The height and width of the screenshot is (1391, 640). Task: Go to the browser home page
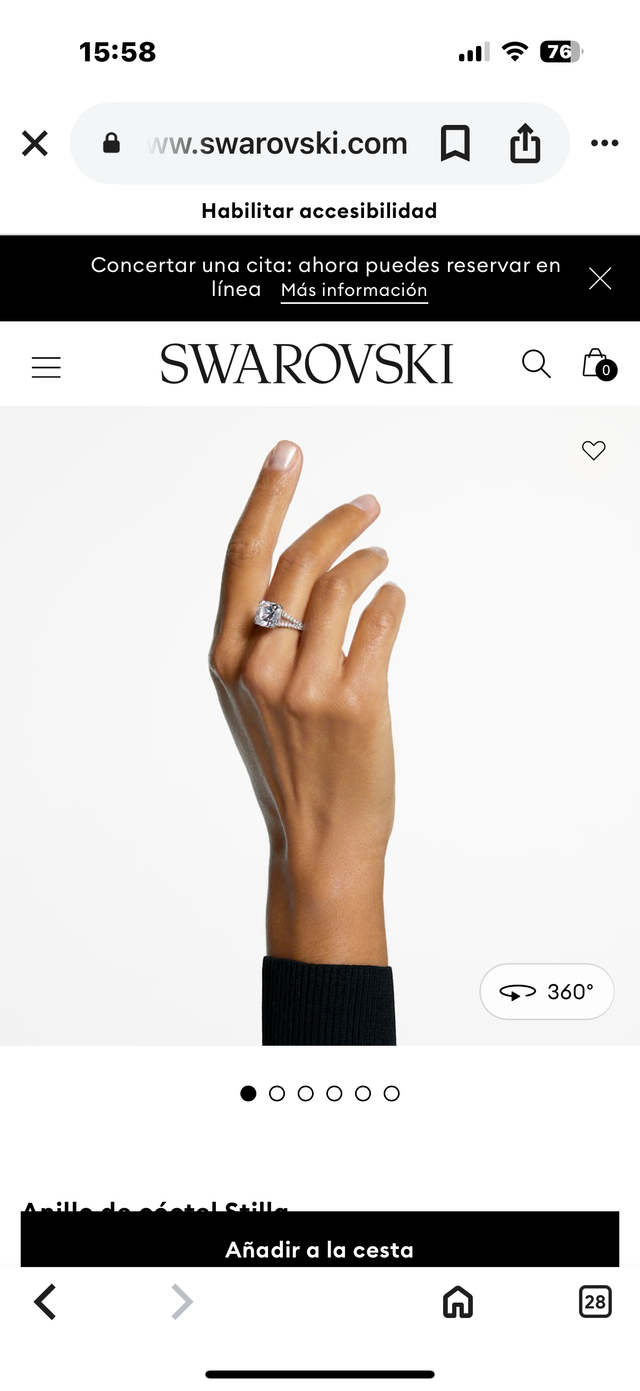pyautogui.click(x=457, y=1302)
